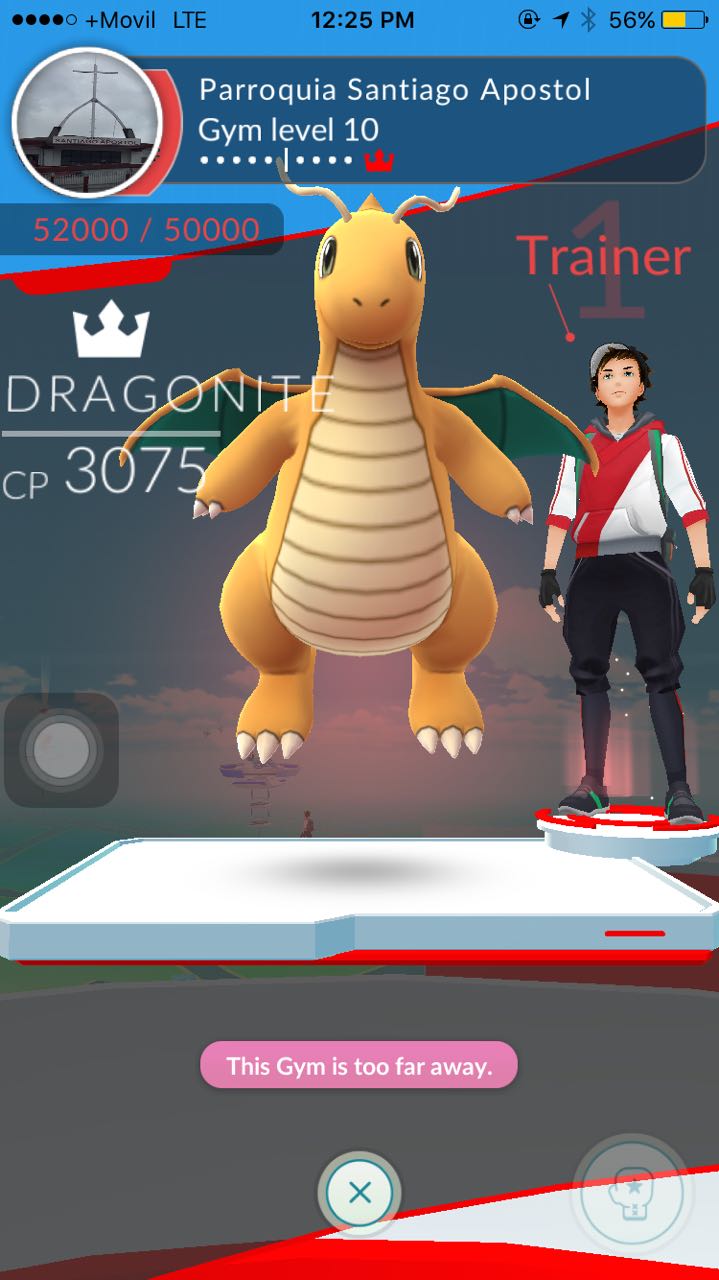This screenshot has width=719, height=1280.
Task: Open the gym photo for Parroquia Santiago Apostol
Action: click(x=87, y=121)
